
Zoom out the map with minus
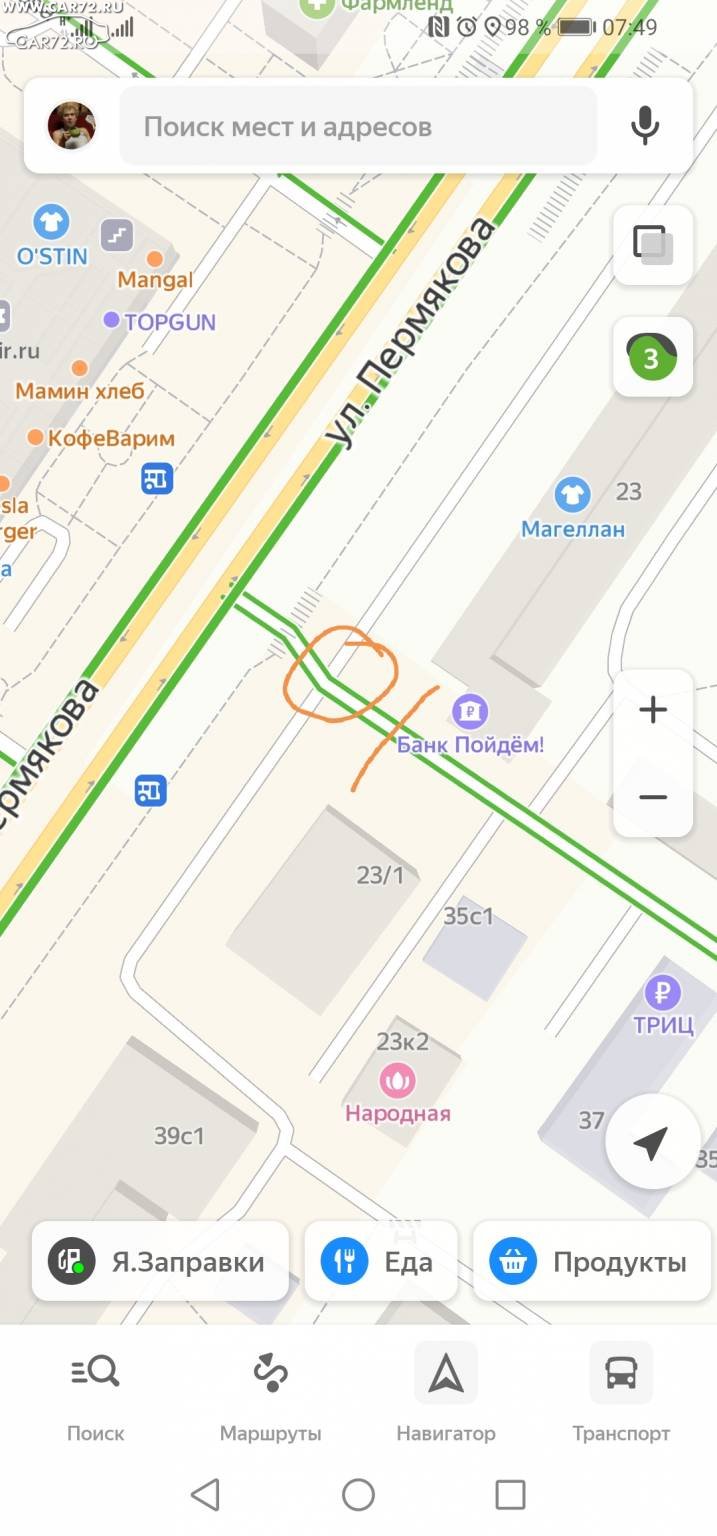pos(653,797)
